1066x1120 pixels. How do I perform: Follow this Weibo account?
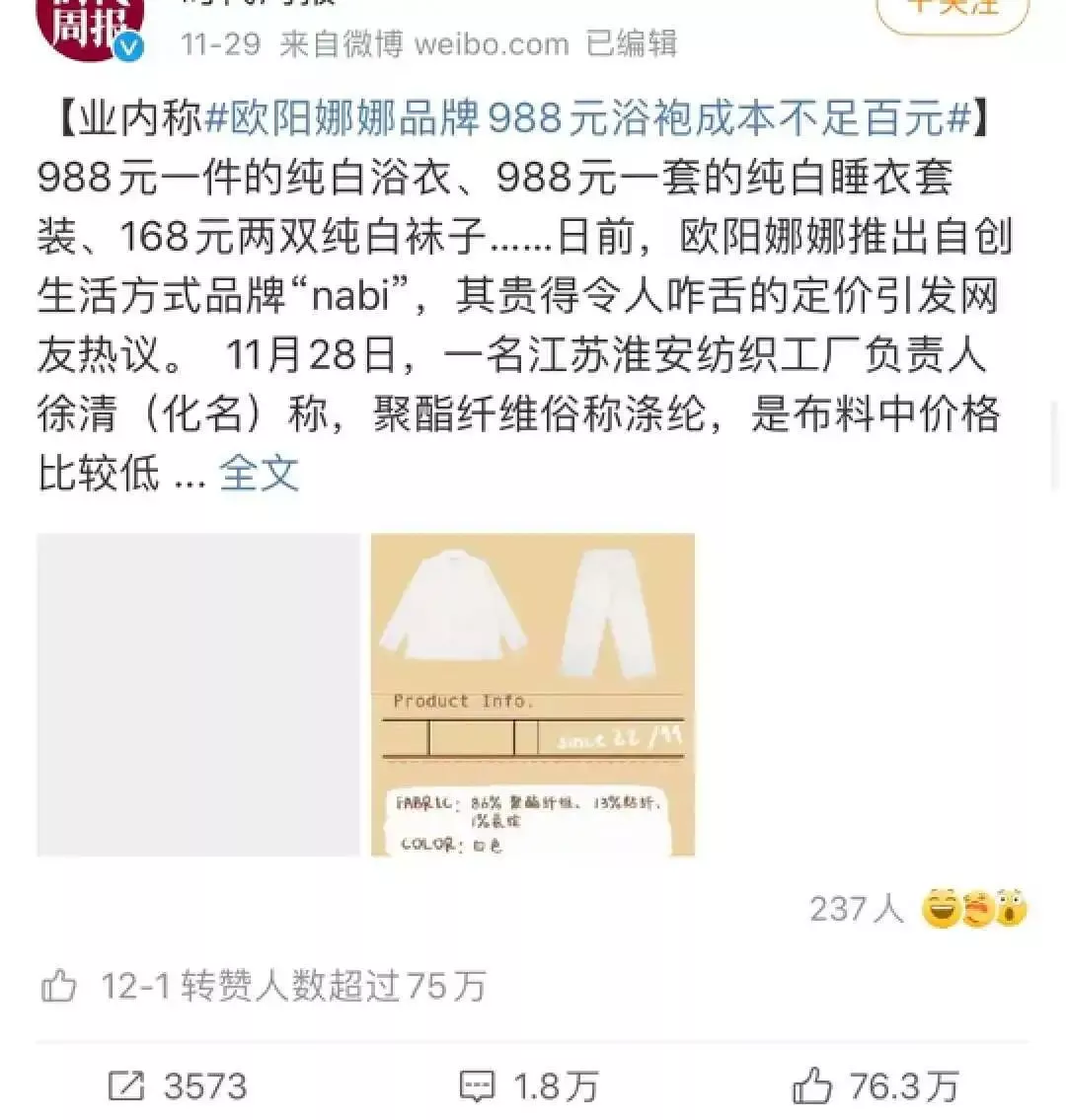point(952,10)
